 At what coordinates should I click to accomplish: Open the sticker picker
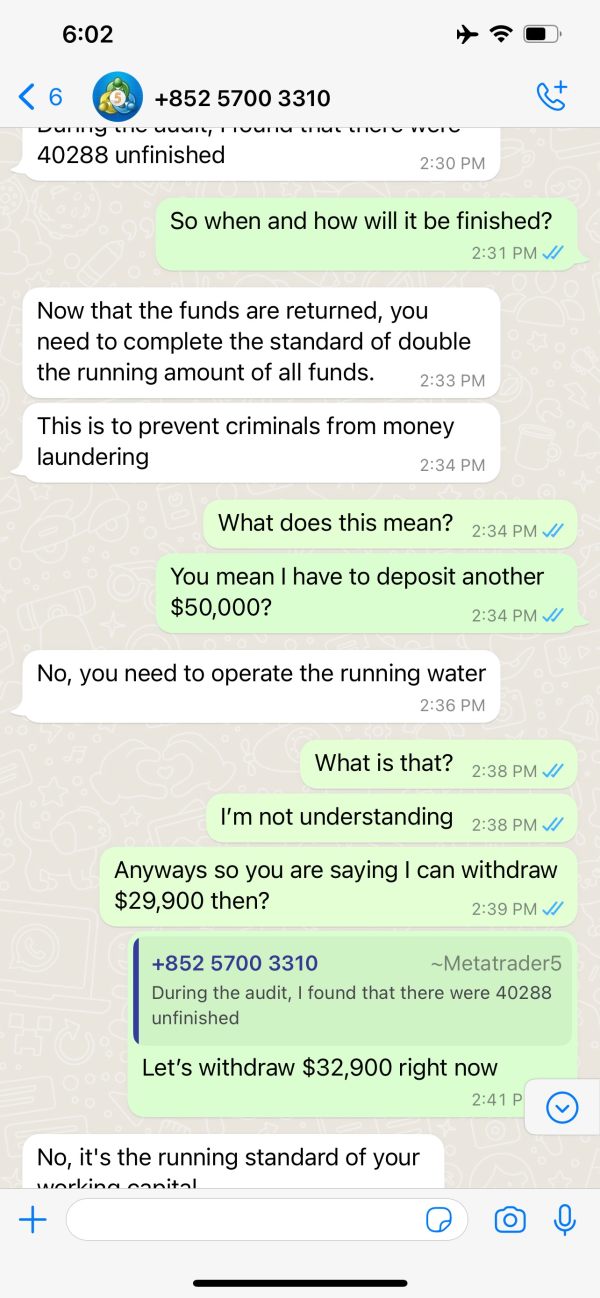438,1220
